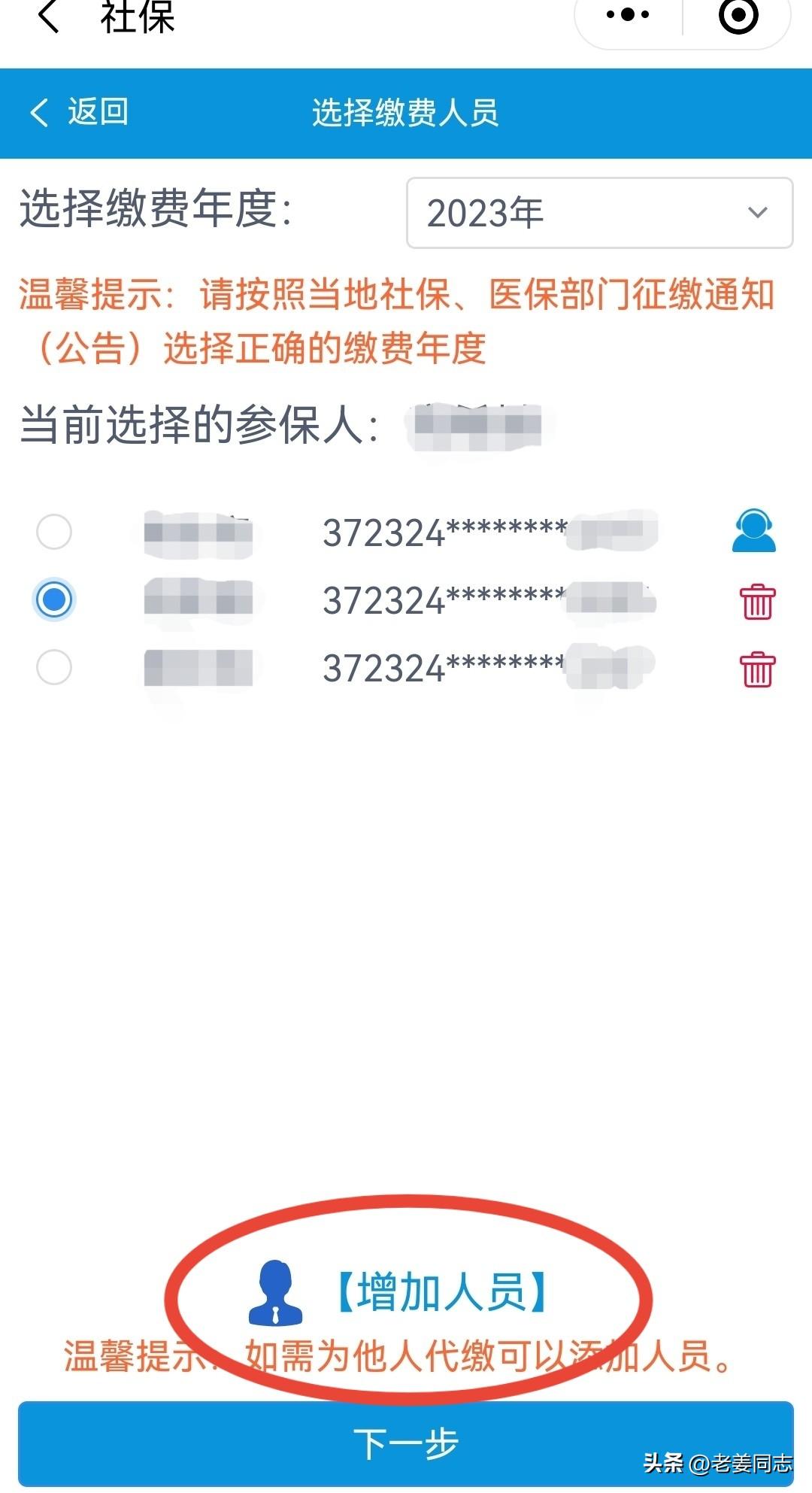Screen dimensions: 812x1493
Task: Tap the blue account holder icon on first row
Action: [x=754, y=531]
